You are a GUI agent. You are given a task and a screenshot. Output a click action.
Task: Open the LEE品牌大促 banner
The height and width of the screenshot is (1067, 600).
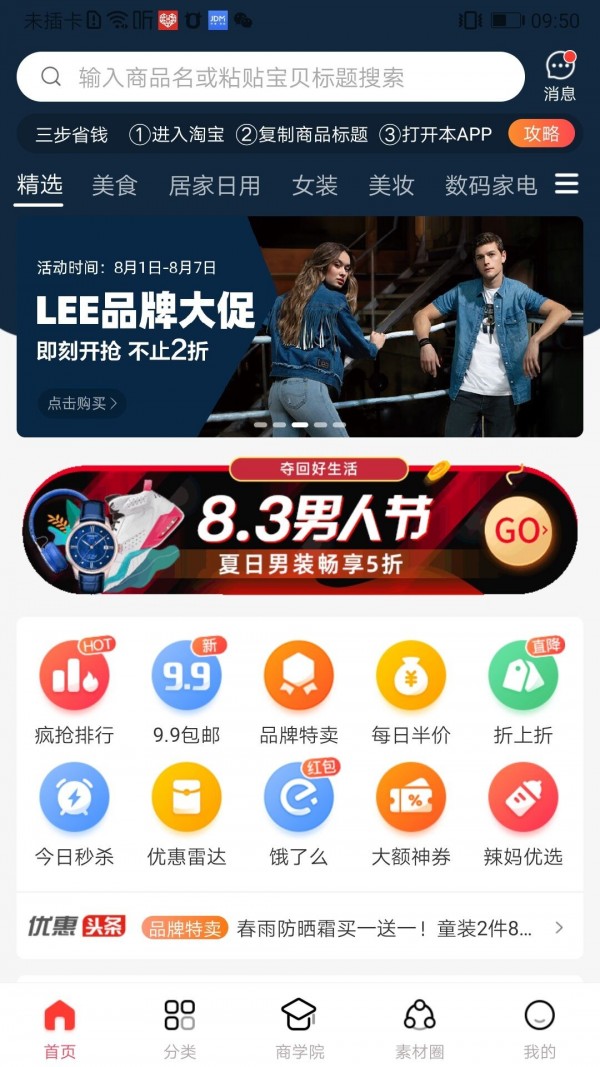pyautogui.click(x=300, y=326)
